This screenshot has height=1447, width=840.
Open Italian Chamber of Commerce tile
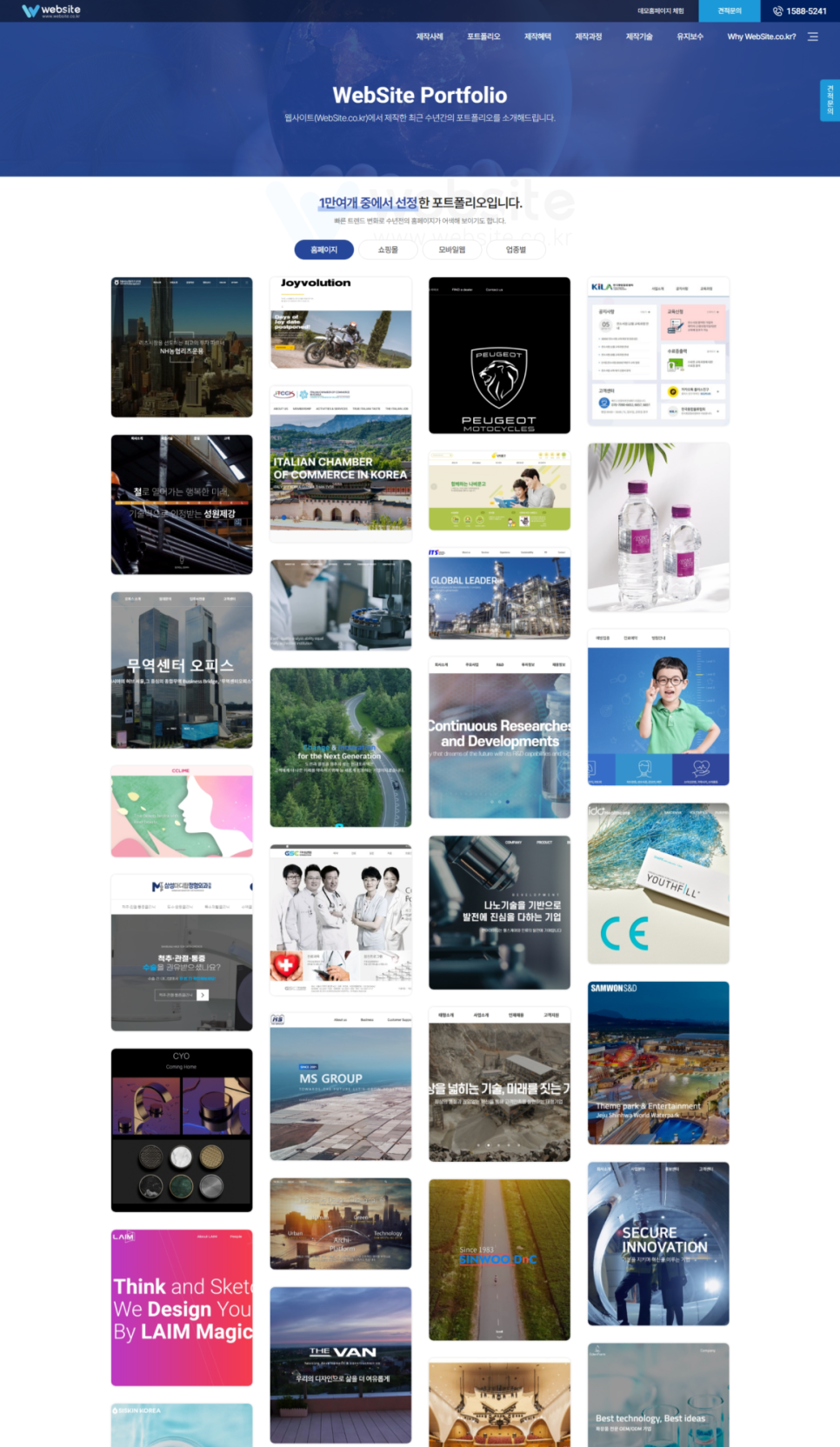(341, 457)
